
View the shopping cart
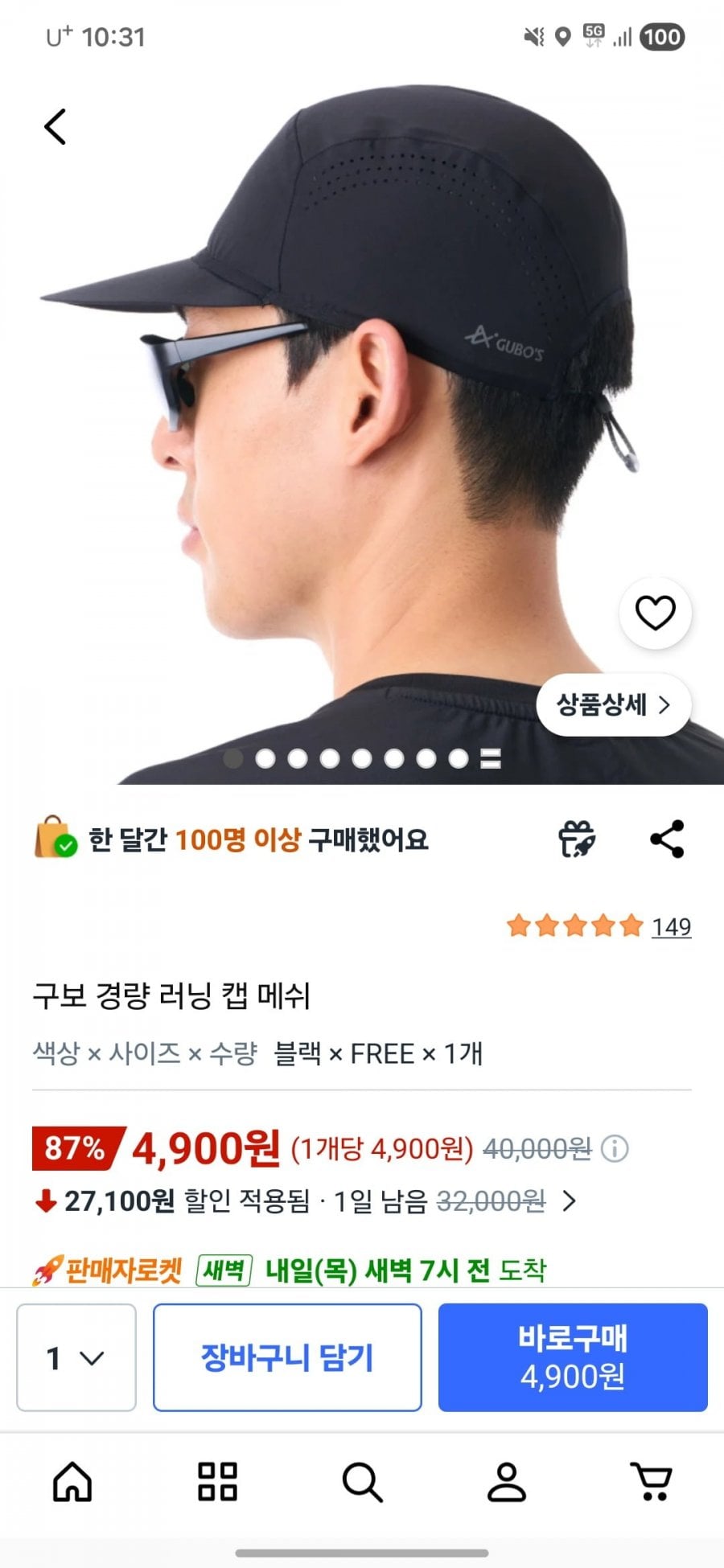click(651, 1481)
